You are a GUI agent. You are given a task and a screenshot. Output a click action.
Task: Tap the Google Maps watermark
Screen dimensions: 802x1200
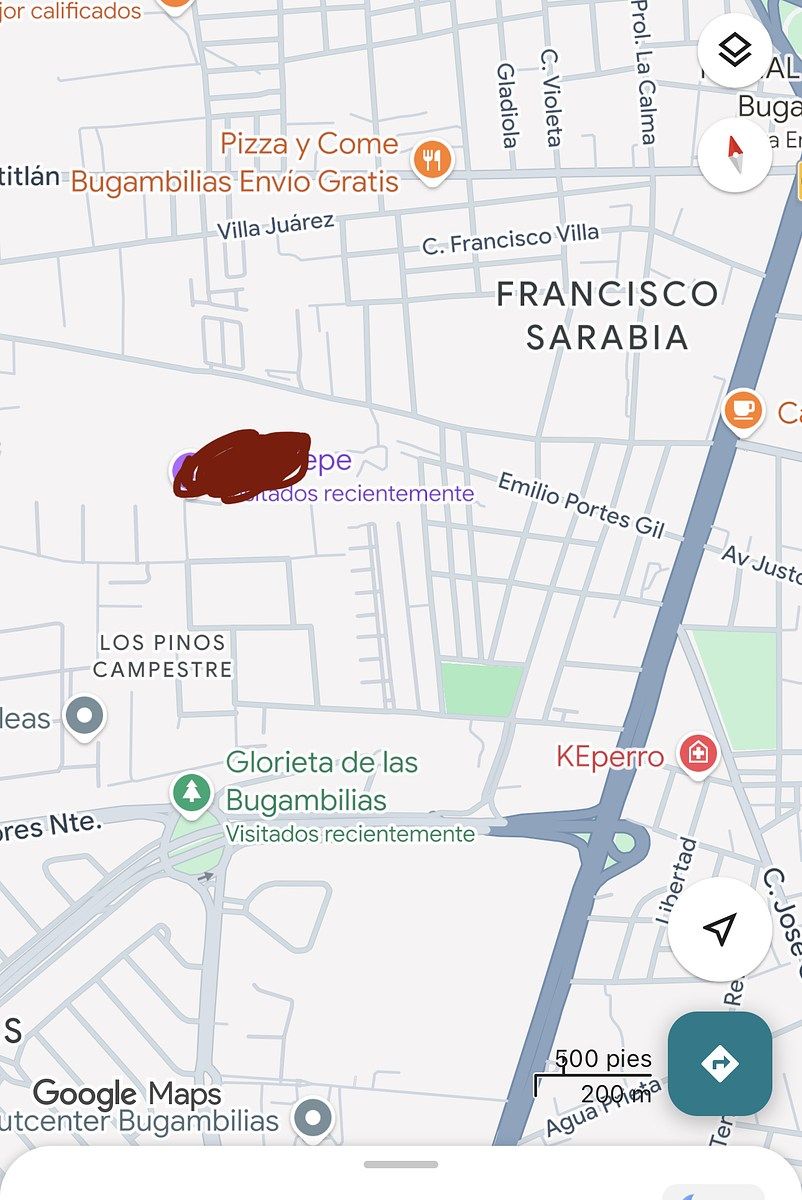pyautogui.click(x=125, y=1095)
